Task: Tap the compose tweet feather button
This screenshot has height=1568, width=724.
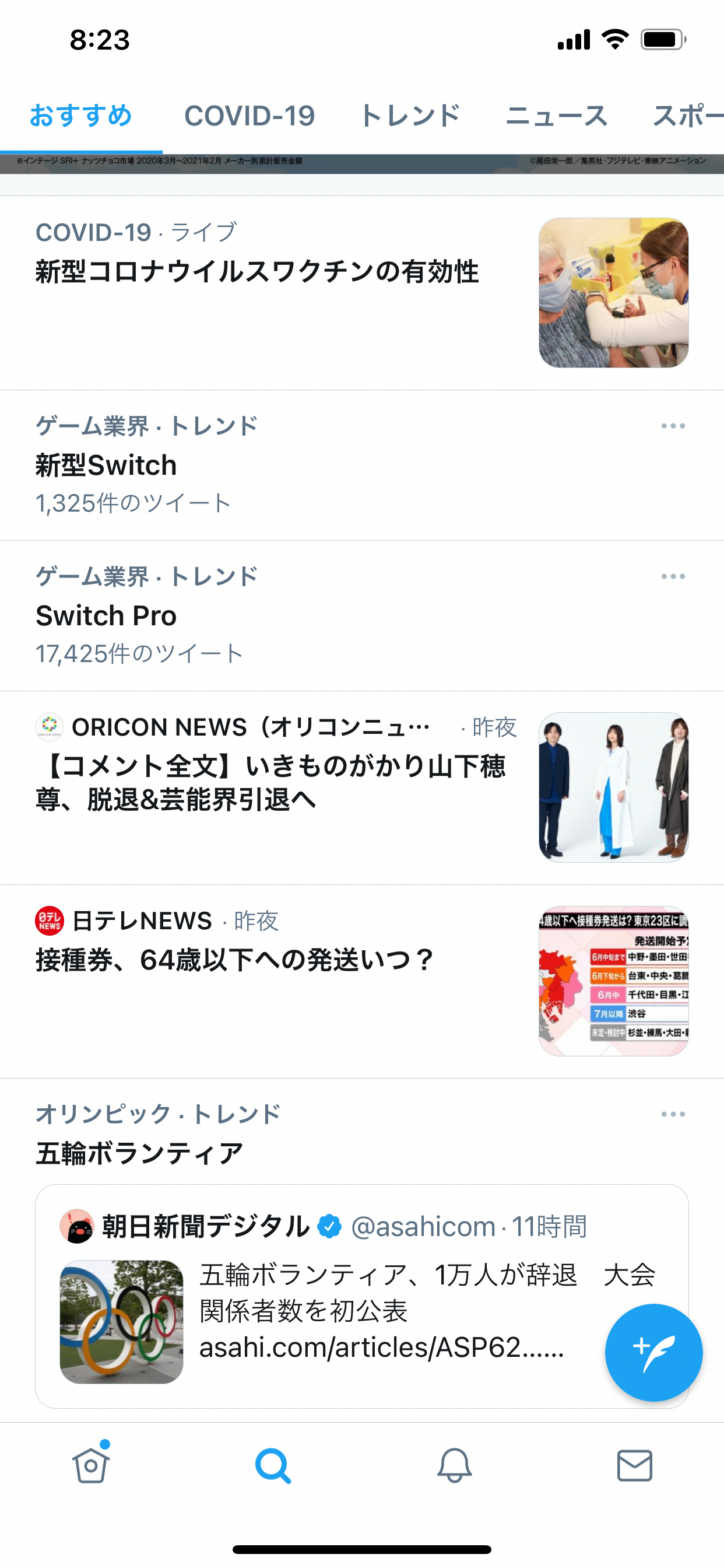Action: click(x=653, y=1353)
